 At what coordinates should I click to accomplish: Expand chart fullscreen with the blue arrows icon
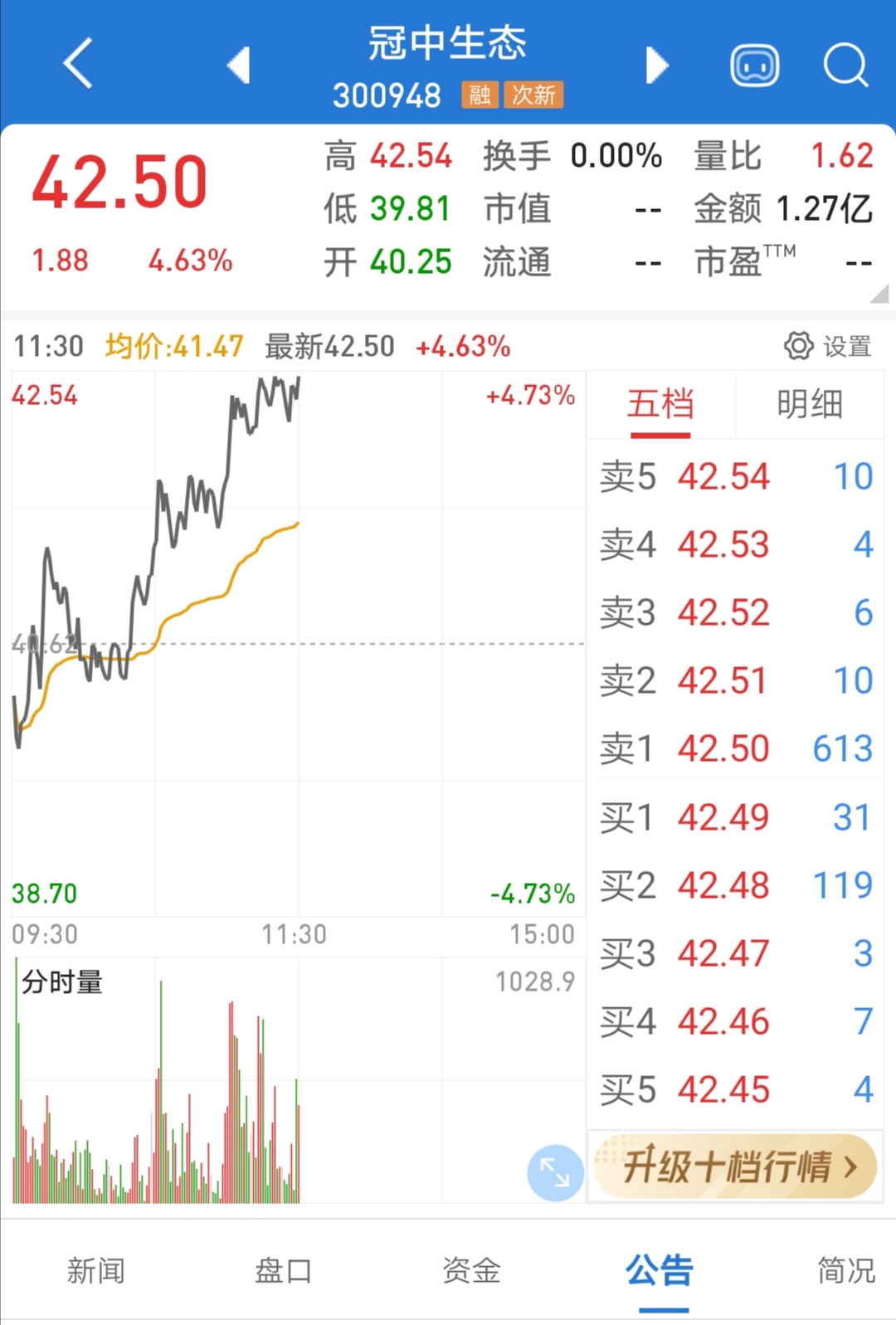point(554,1170)
